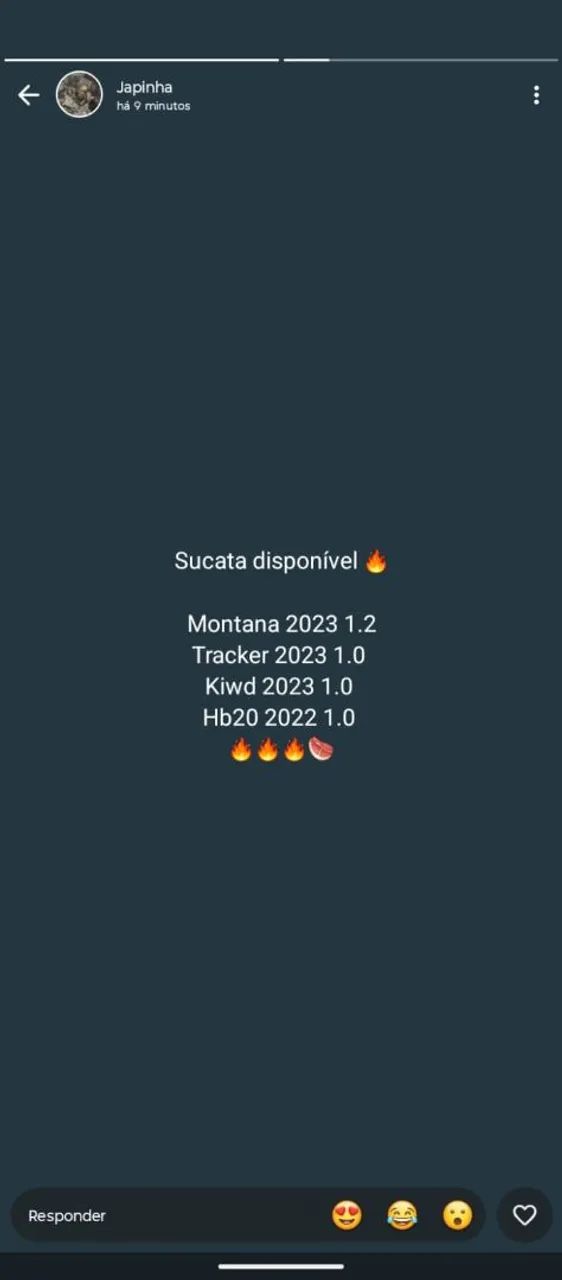Go back using the arrow icon
Viewport: 562px width, 1280px height.
[28, 95]
